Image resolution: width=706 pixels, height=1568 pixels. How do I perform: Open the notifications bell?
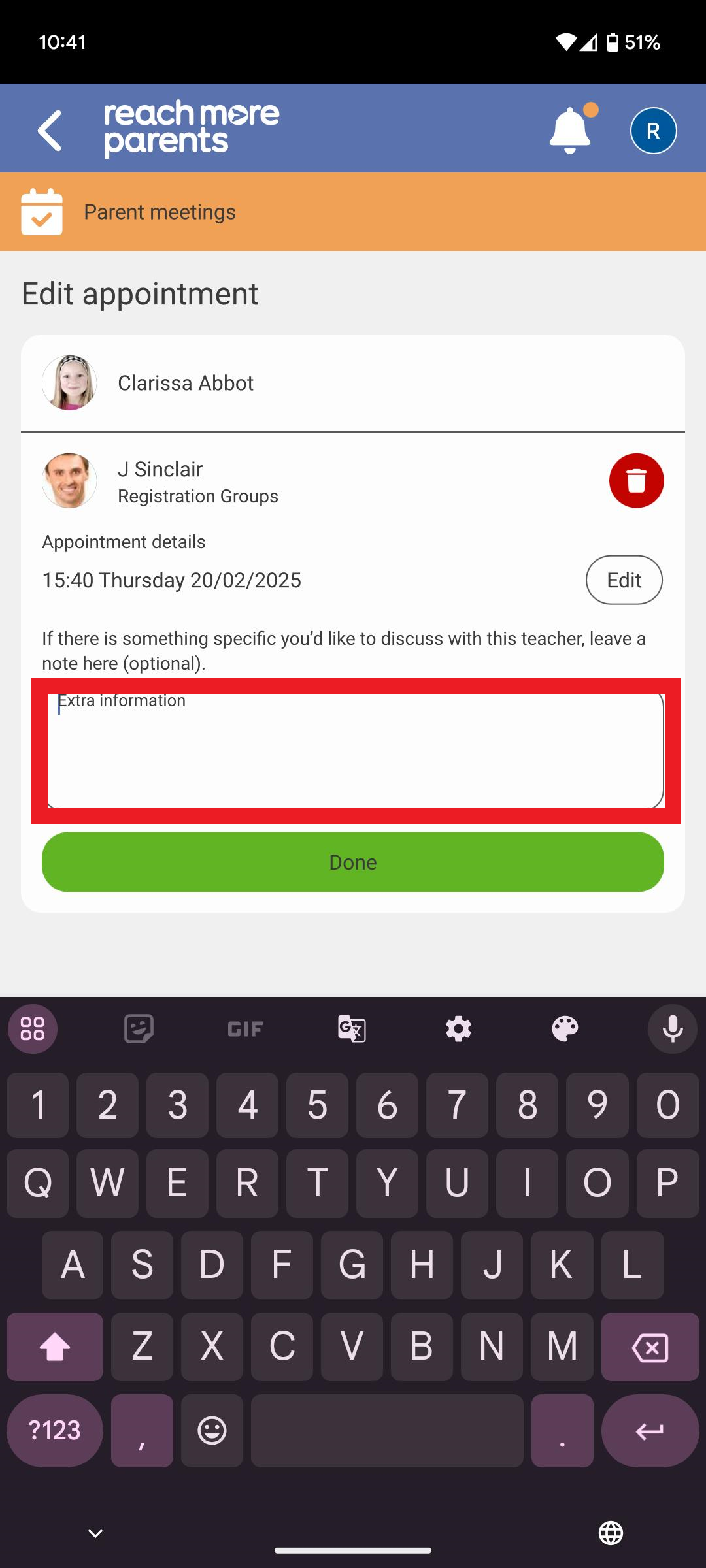570,130
